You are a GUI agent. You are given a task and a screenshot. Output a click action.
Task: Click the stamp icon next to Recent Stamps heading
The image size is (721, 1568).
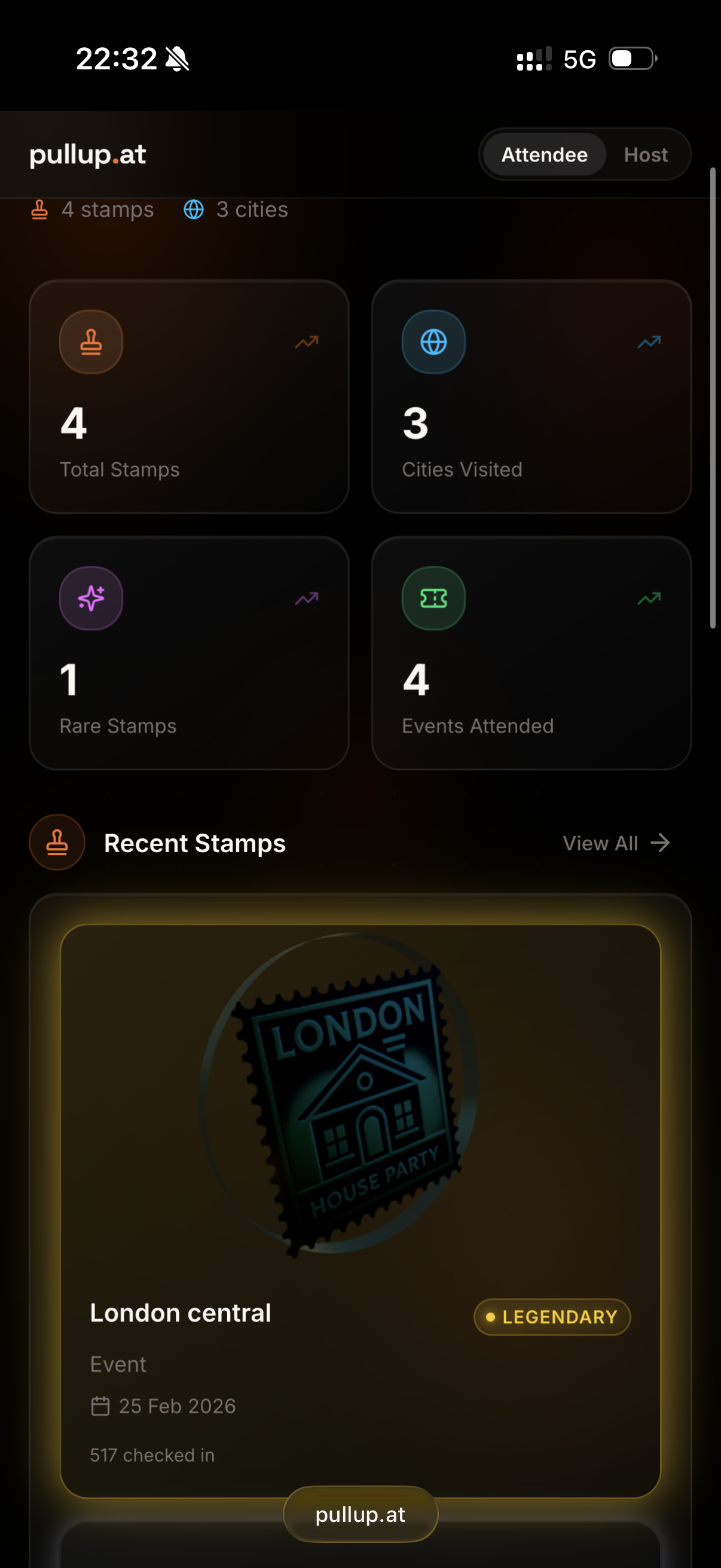coord(57,843)
